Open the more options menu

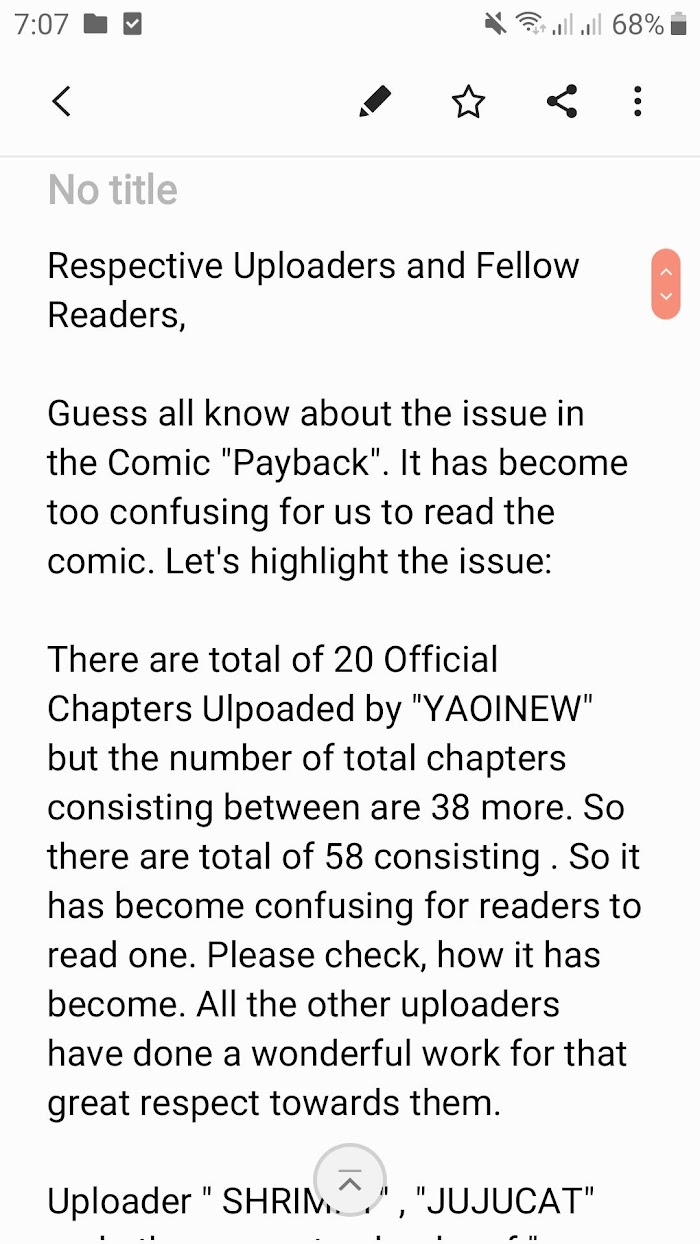(x=638, y=101)
